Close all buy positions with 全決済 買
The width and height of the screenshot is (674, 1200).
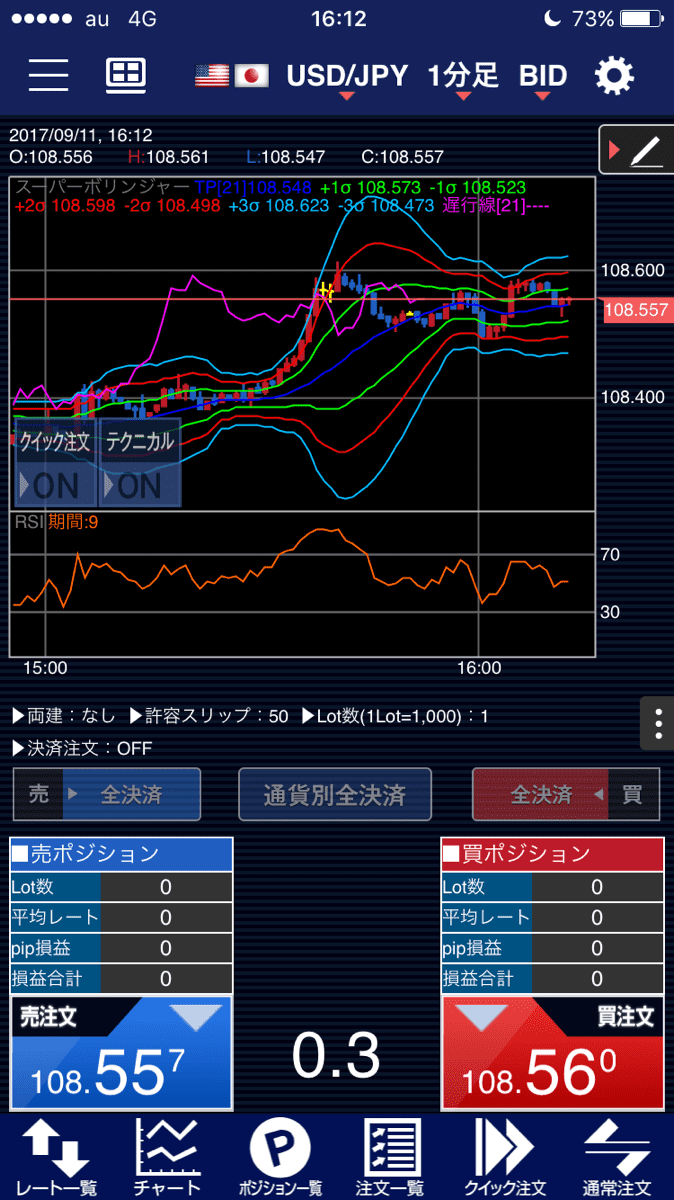(566, 795)
